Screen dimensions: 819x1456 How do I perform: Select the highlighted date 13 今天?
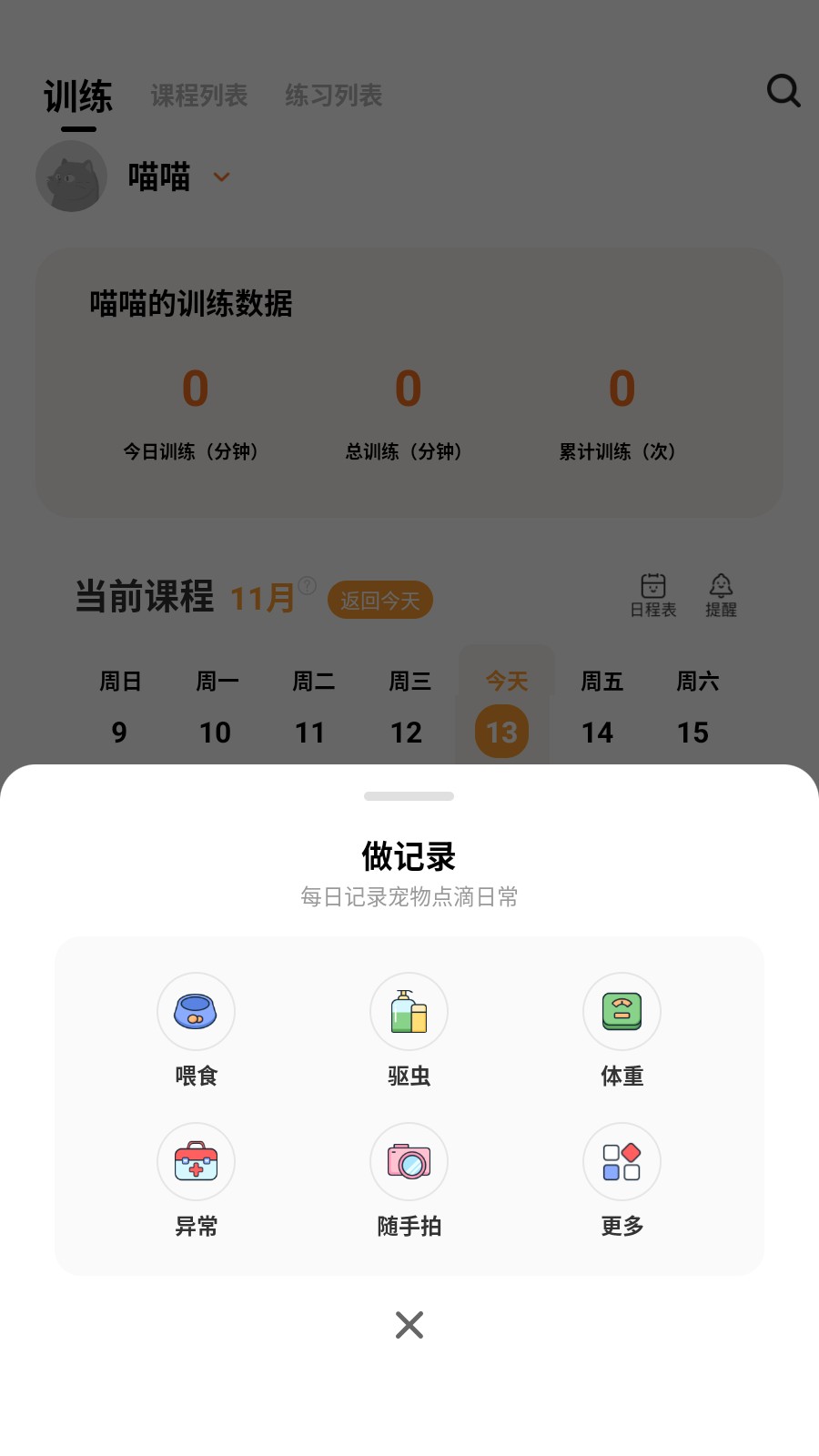tap(502, 732)
